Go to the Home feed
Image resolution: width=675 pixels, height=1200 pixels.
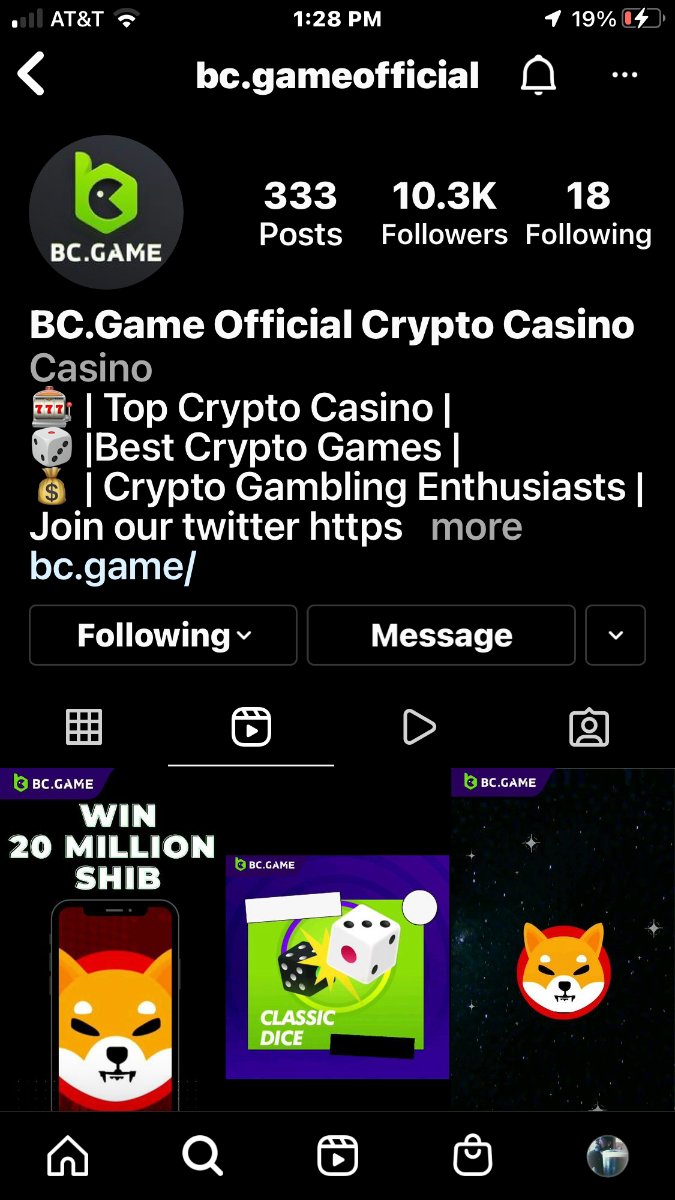click(68, 1157)
